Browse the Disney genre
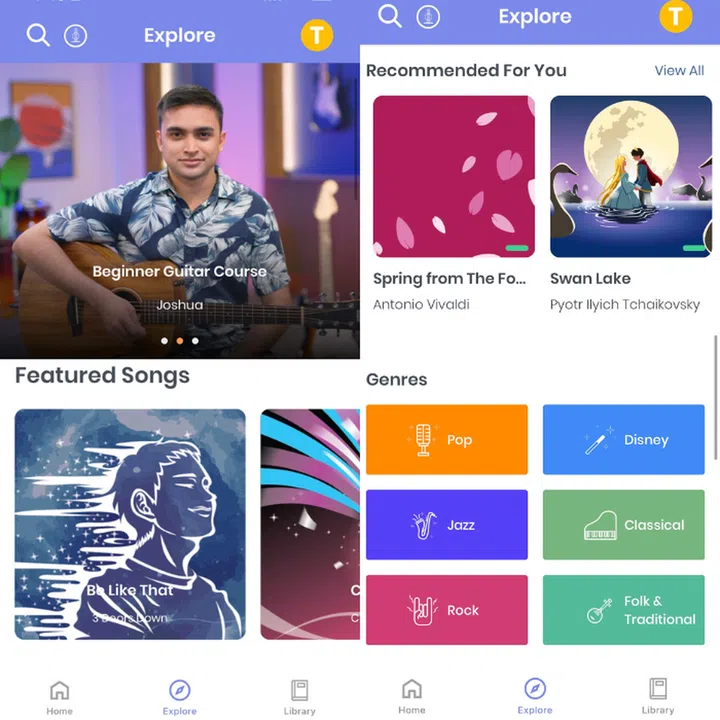Screen dimensions: 720x720 (625, 440)
